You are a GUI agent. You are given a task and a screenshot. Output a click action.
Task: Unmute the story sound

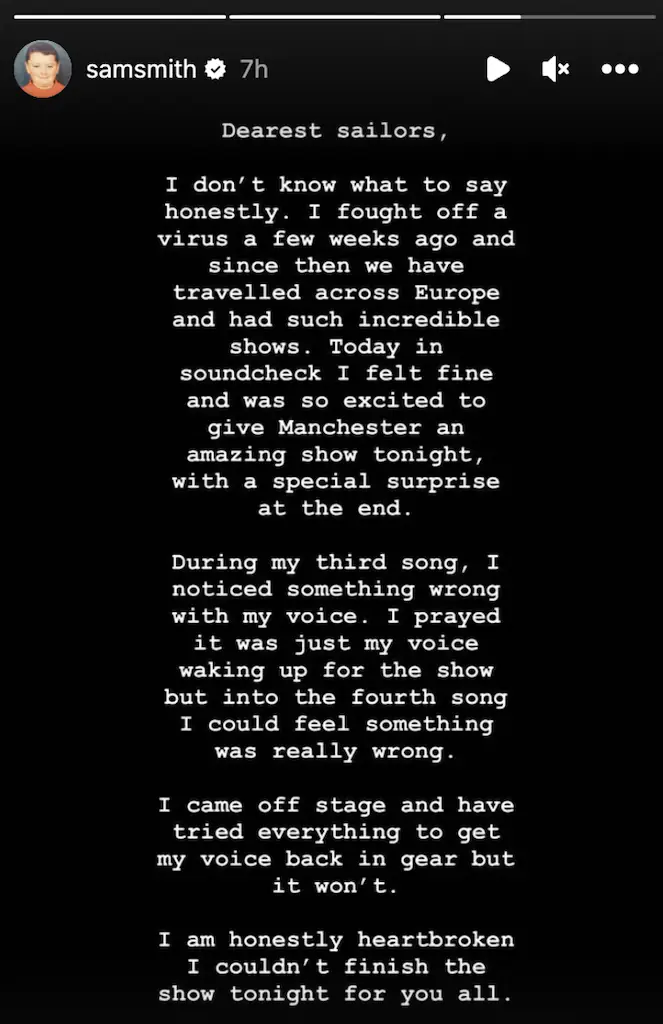556,69
